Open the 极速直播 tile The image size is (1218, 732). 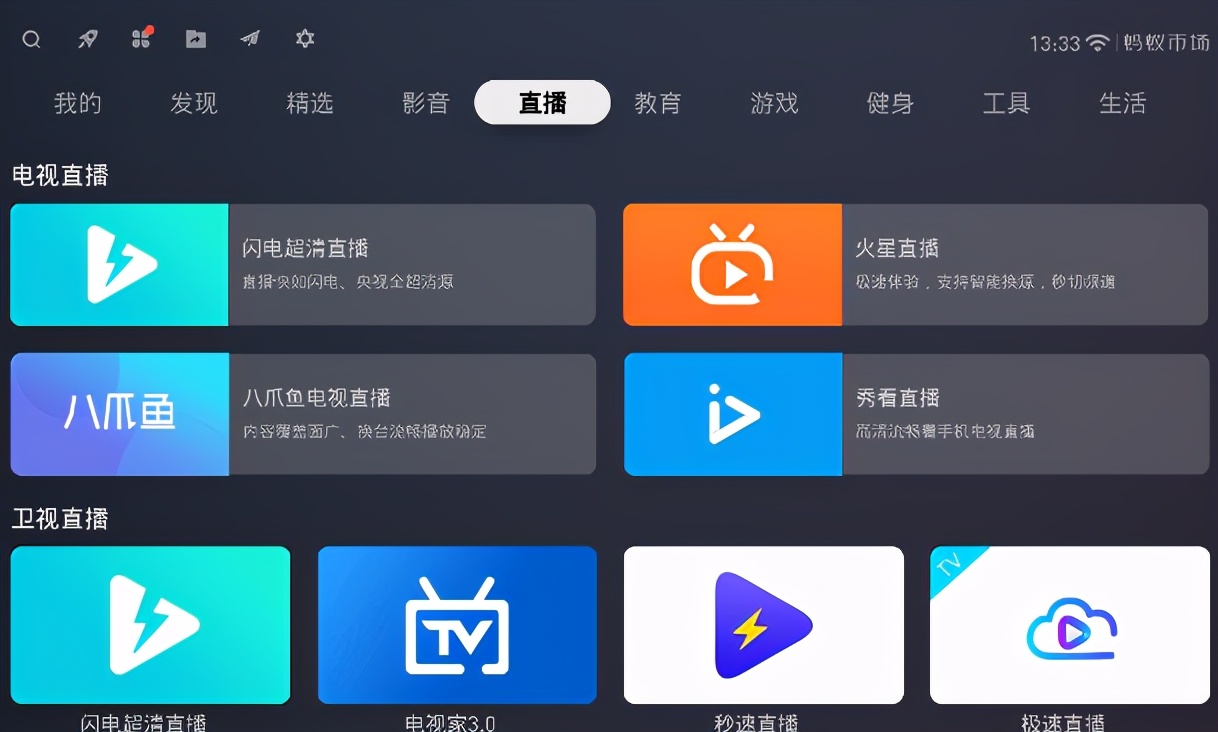point(1069,625)
